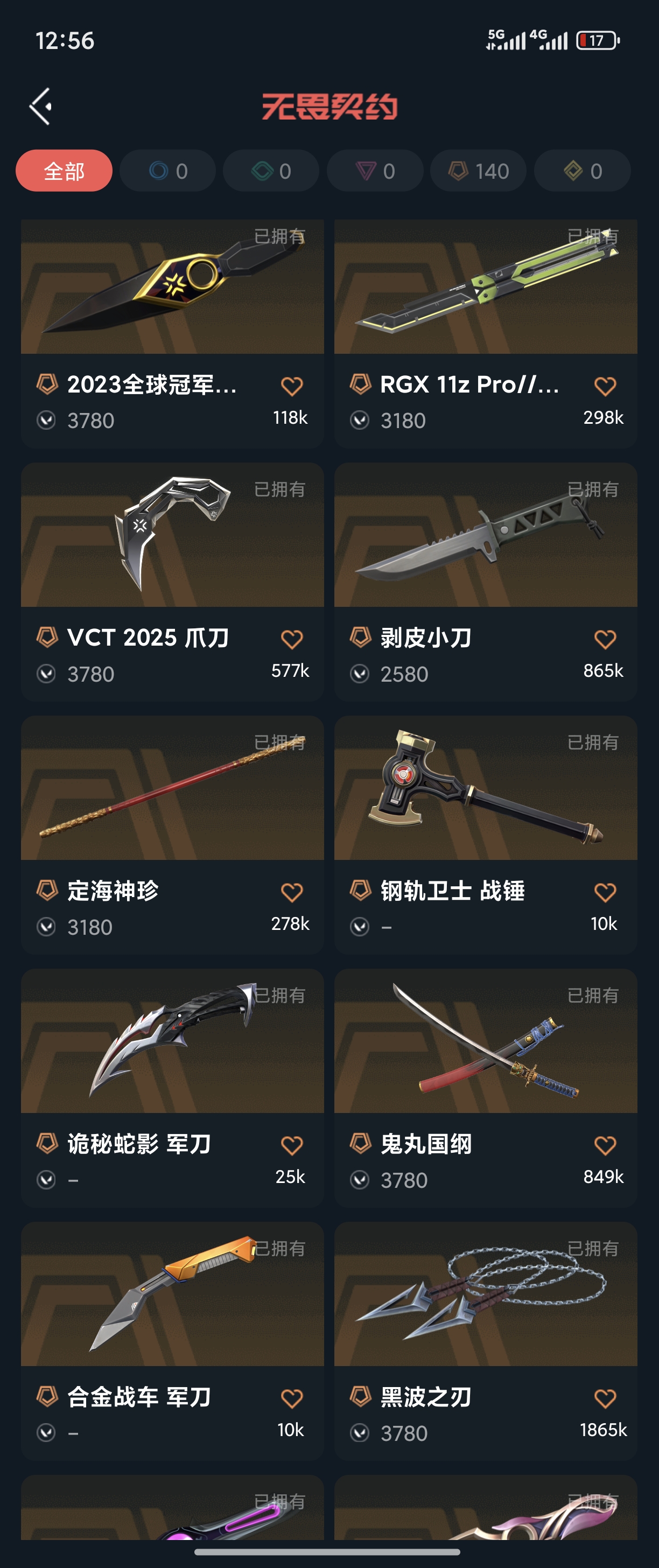Like the 2023全球冠军 skin
The image size is (659, 1568).
tap(291, 387)
